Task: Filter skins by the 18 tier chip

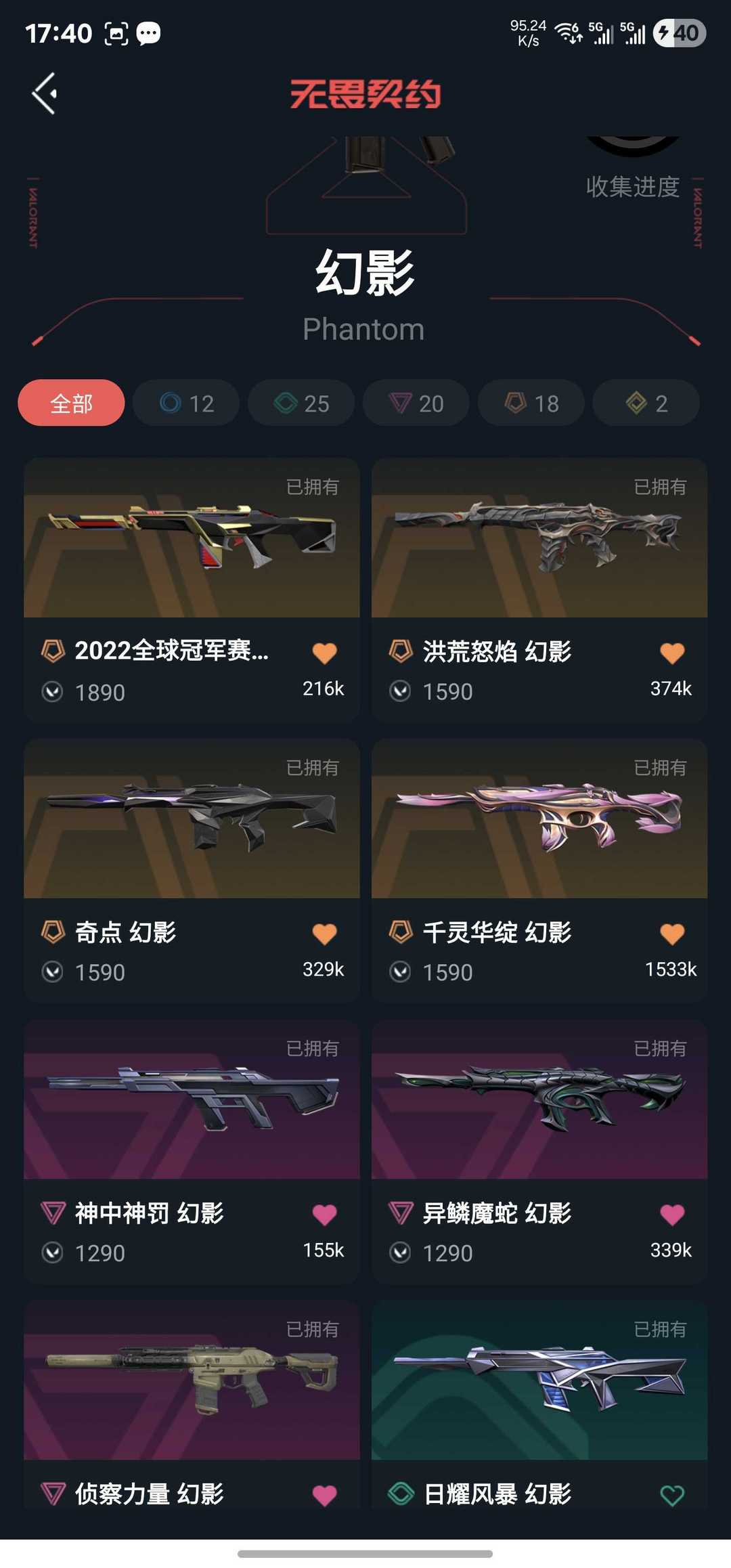Action: (x=531, y=404)
